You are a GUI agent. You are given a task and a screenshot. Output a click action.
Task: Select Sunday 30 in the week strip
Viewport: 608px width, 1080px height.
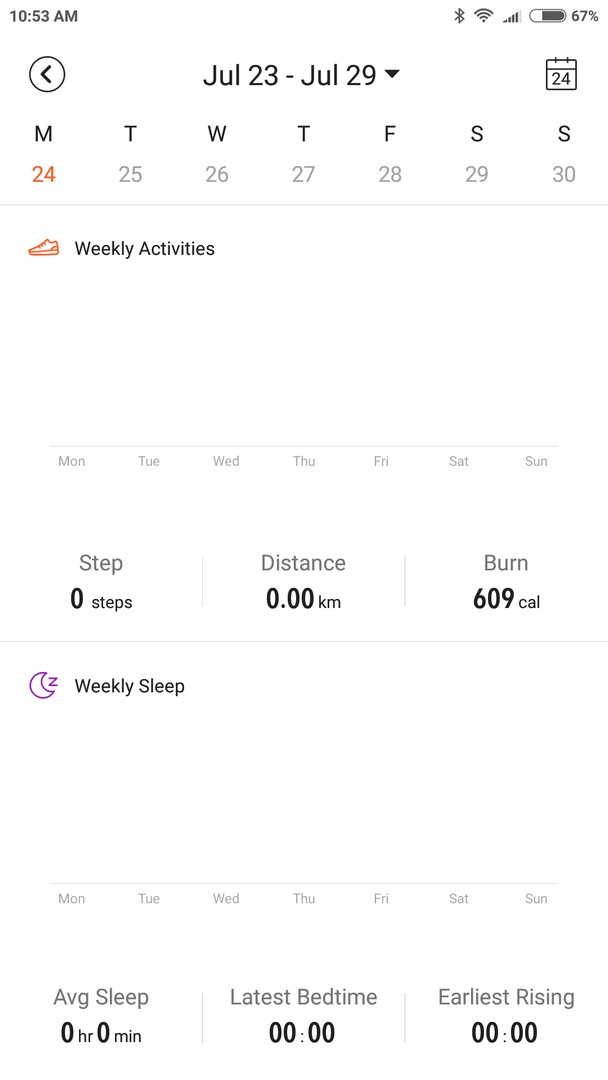[563, 154]
